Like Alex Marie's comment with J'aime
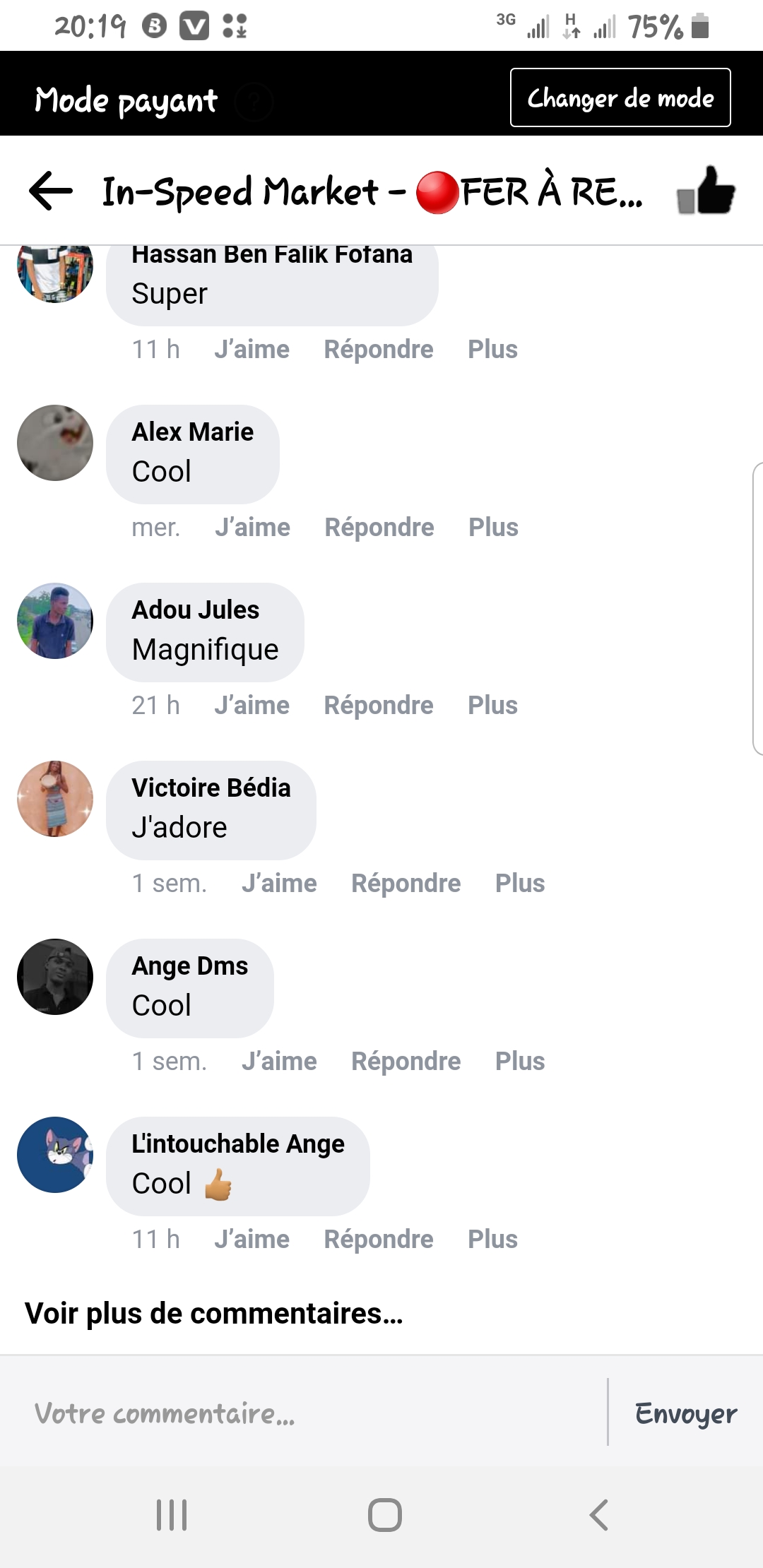This screenshot has height=1568, width=763. [x=252, y=527]
